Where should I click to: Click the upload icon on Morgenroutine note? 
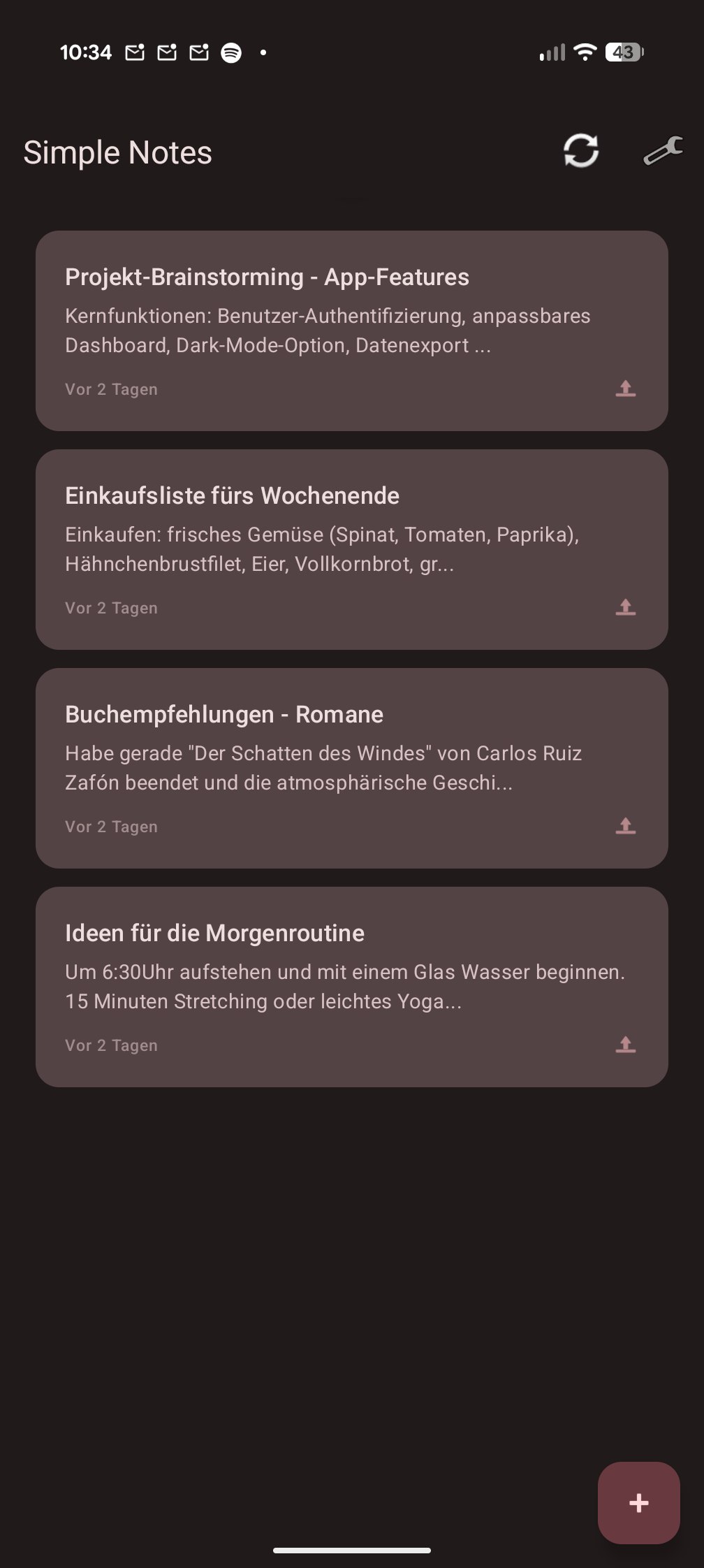624,1045
